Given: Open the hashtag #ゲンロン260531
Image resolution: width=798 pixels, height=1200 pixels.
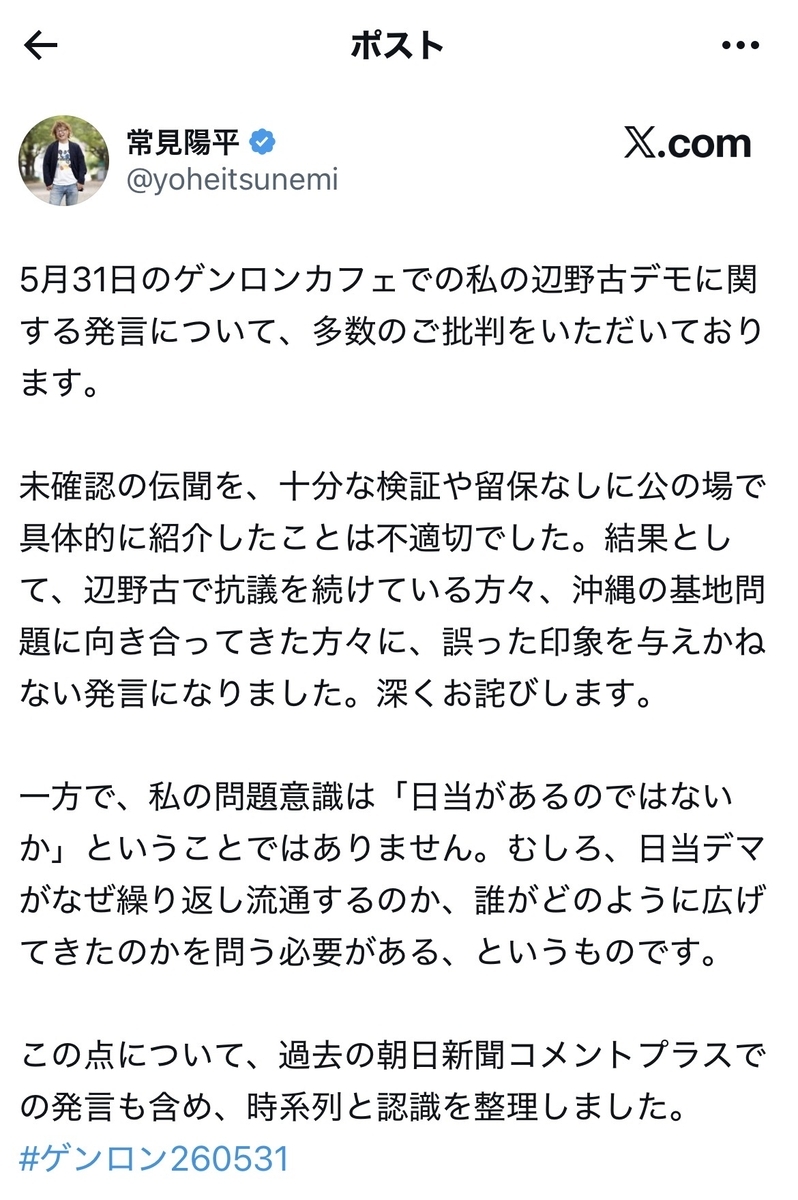Looking at the screenshot, I should 155,1160.
